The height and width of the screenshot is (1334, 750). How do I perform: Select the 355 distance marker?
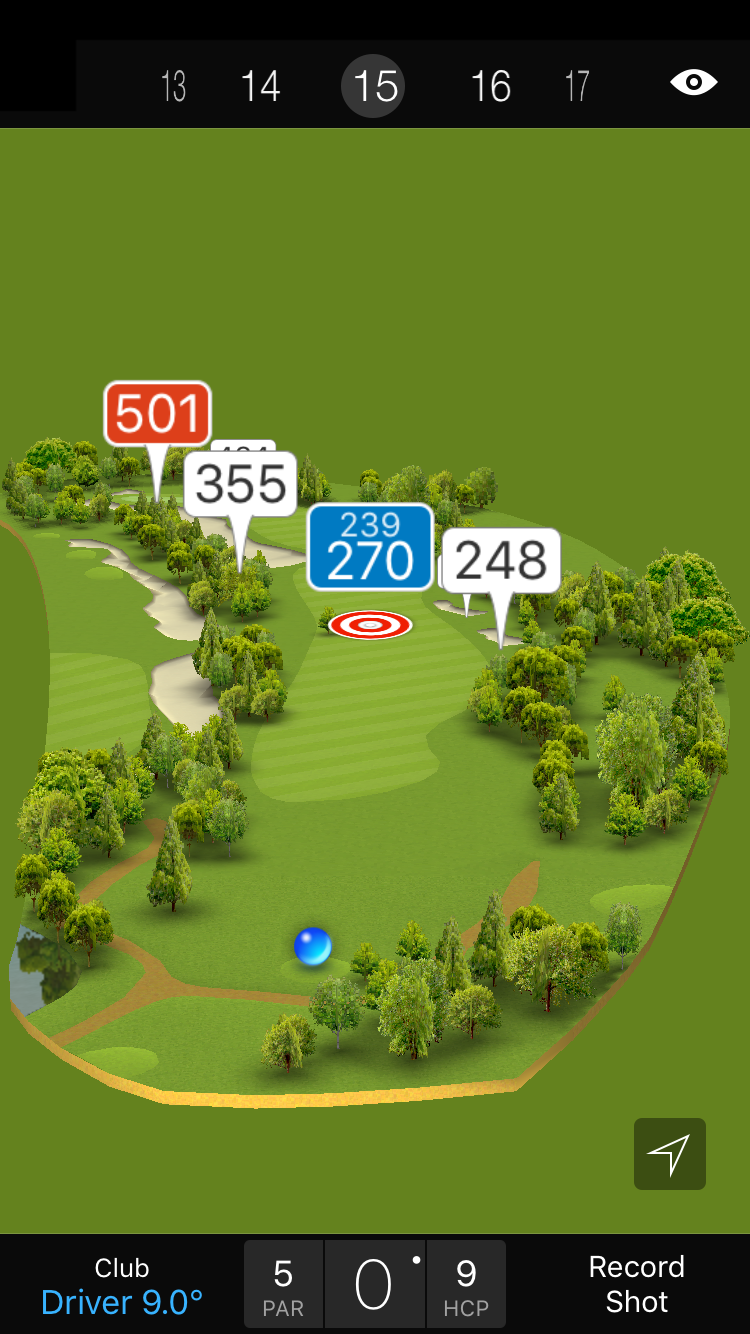click(x=241, y=484)
